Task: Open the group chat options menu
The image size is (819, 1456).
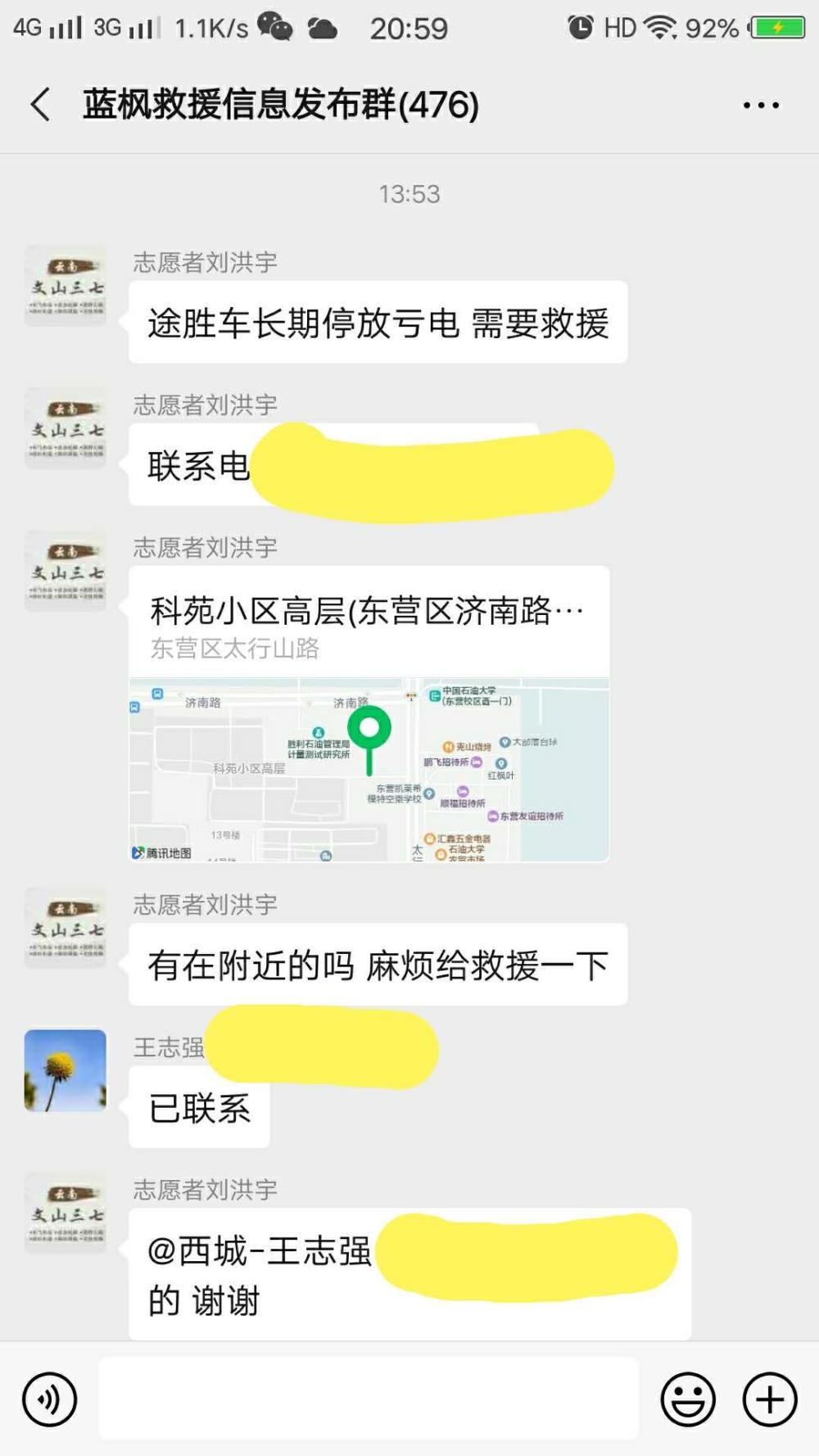Action: [761, 105]
